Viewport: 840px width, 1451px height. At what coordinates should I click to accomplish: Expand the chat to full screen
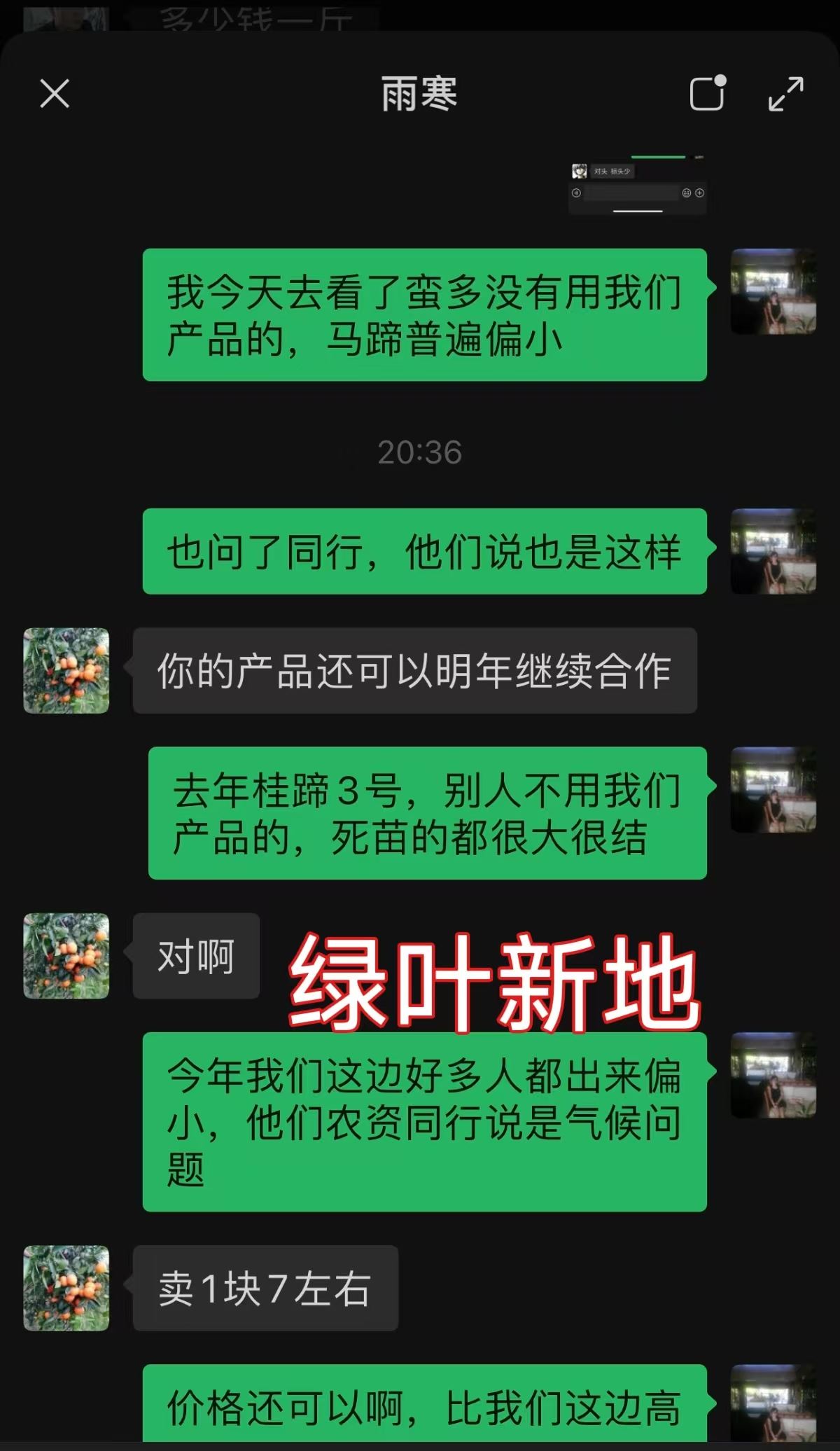coord(785,93)
